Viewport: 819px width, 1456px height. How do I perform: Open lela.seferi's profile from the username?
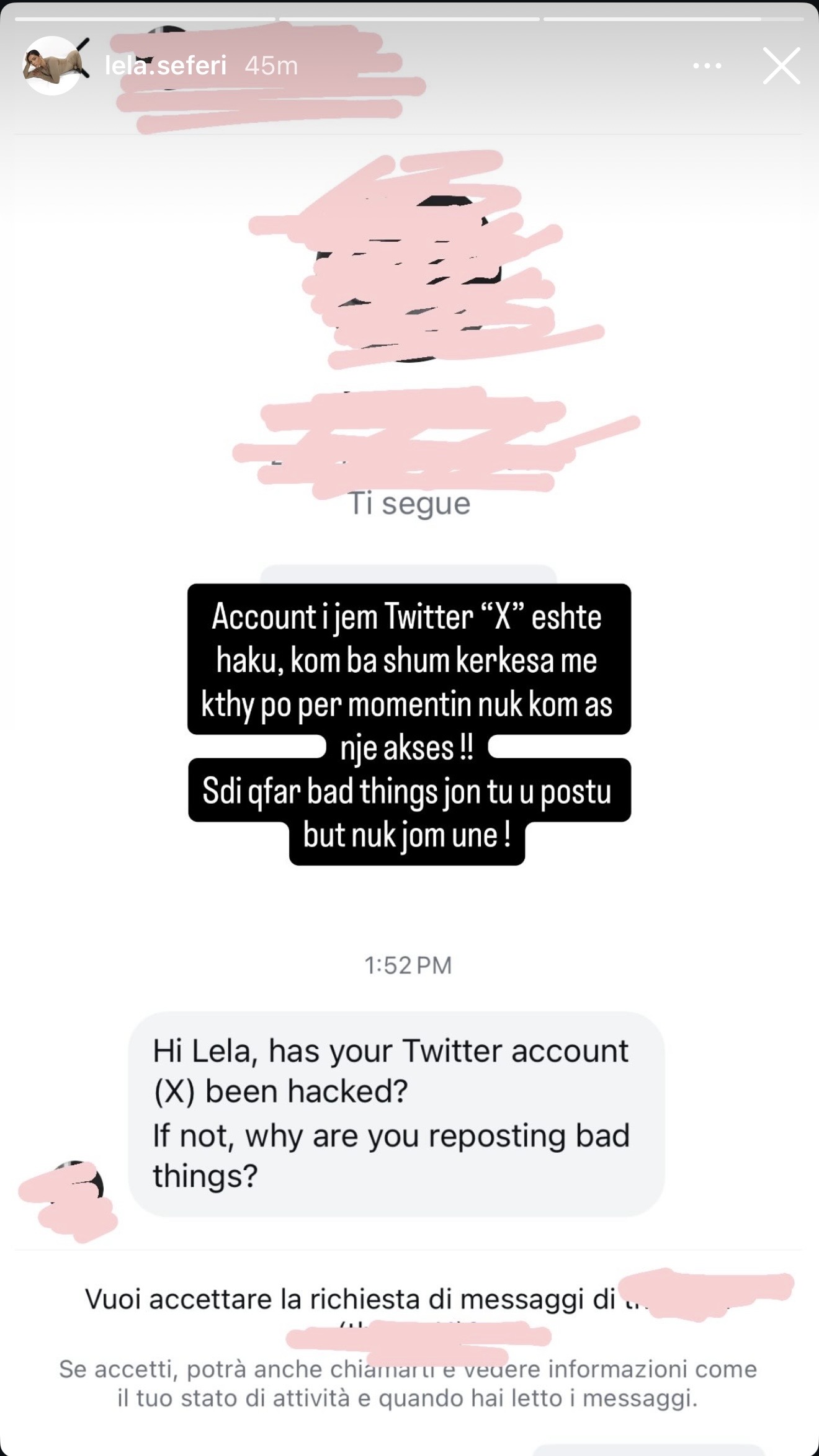[166, 65]
